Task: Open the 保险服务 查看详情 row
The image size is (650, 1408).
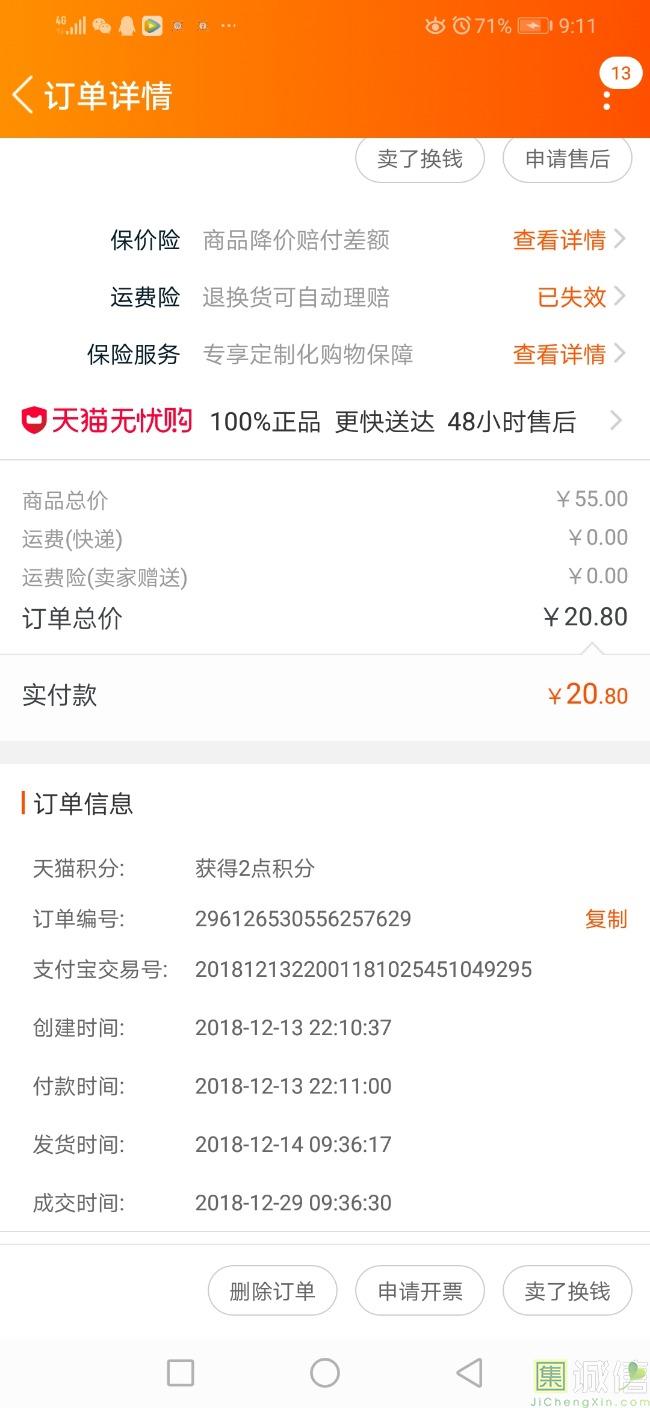Action: [x=325, y=354]
